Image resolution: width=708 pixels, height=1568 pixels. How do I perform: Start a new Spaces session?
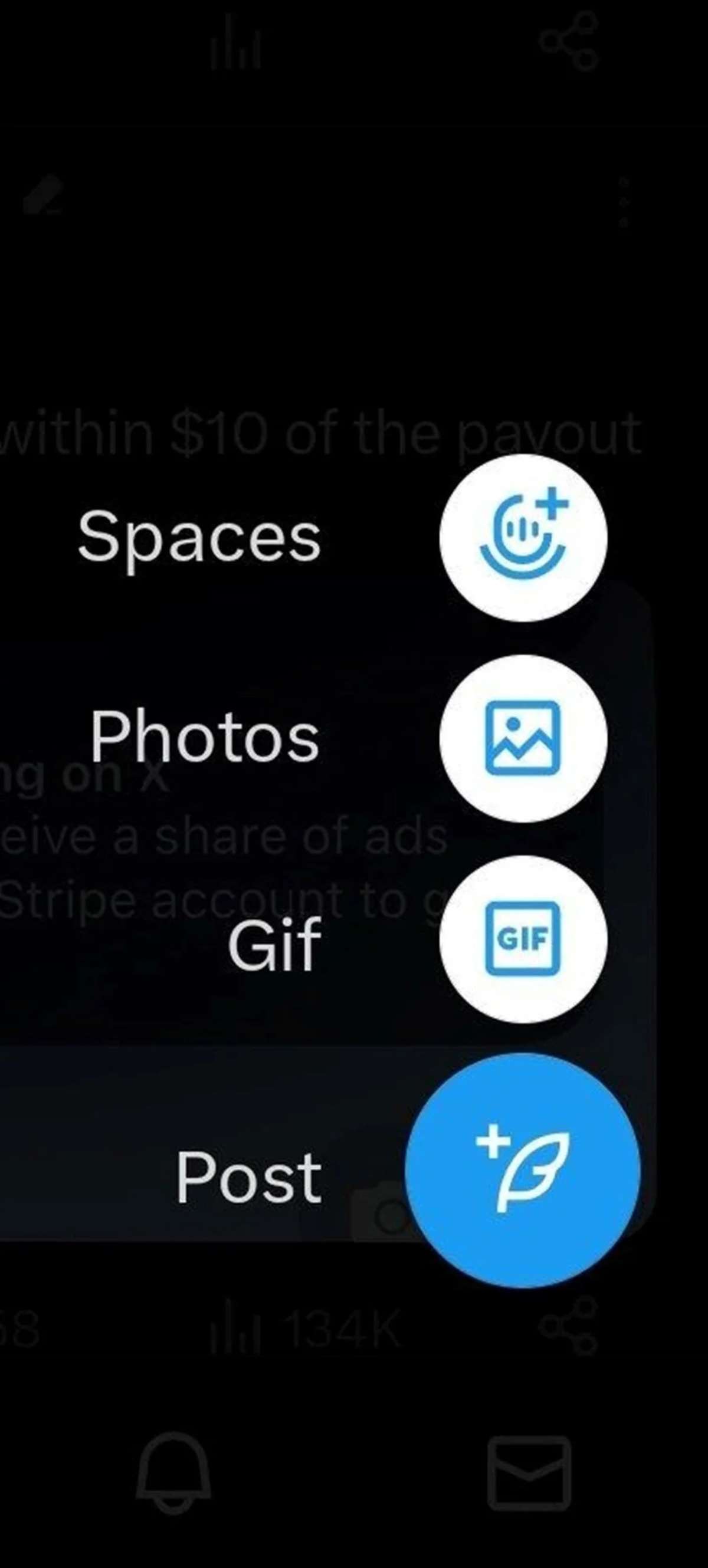click(x=523, y=537)
